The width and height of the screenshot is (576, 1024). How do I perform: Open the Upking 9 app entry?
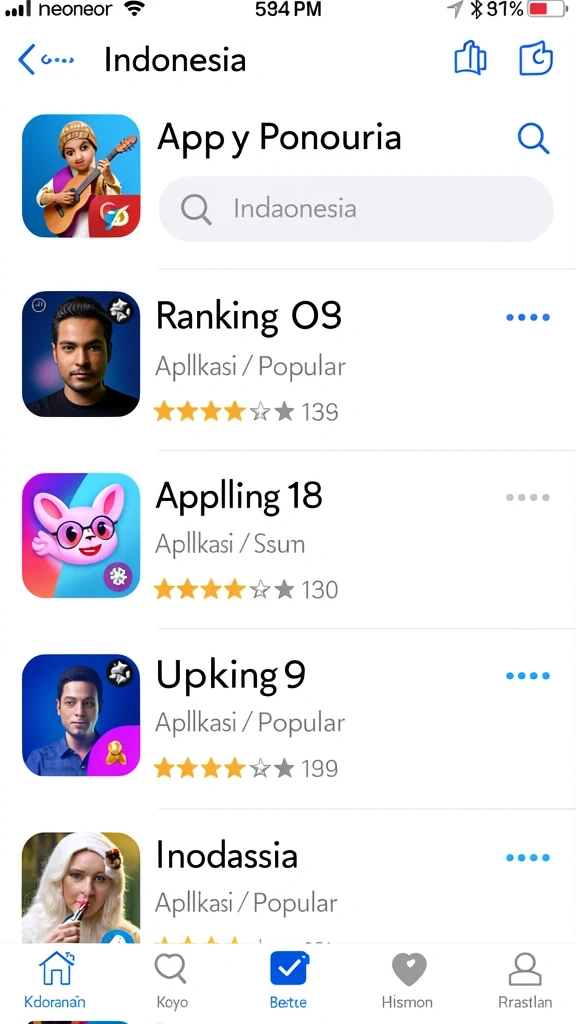[288, 718]
